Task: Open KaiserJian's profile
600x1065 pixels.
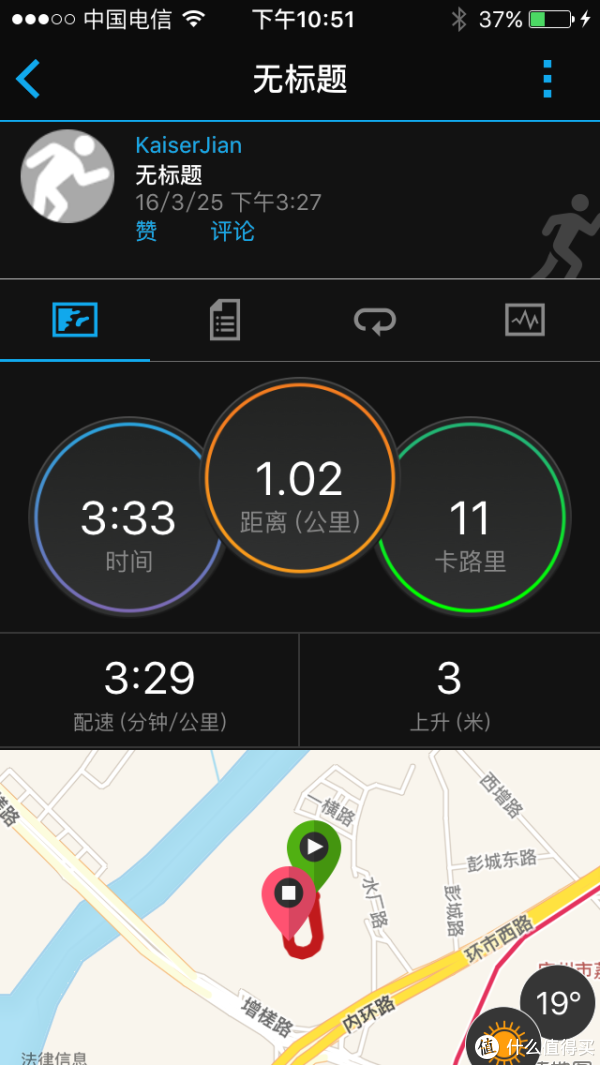Action: point(188,145)
